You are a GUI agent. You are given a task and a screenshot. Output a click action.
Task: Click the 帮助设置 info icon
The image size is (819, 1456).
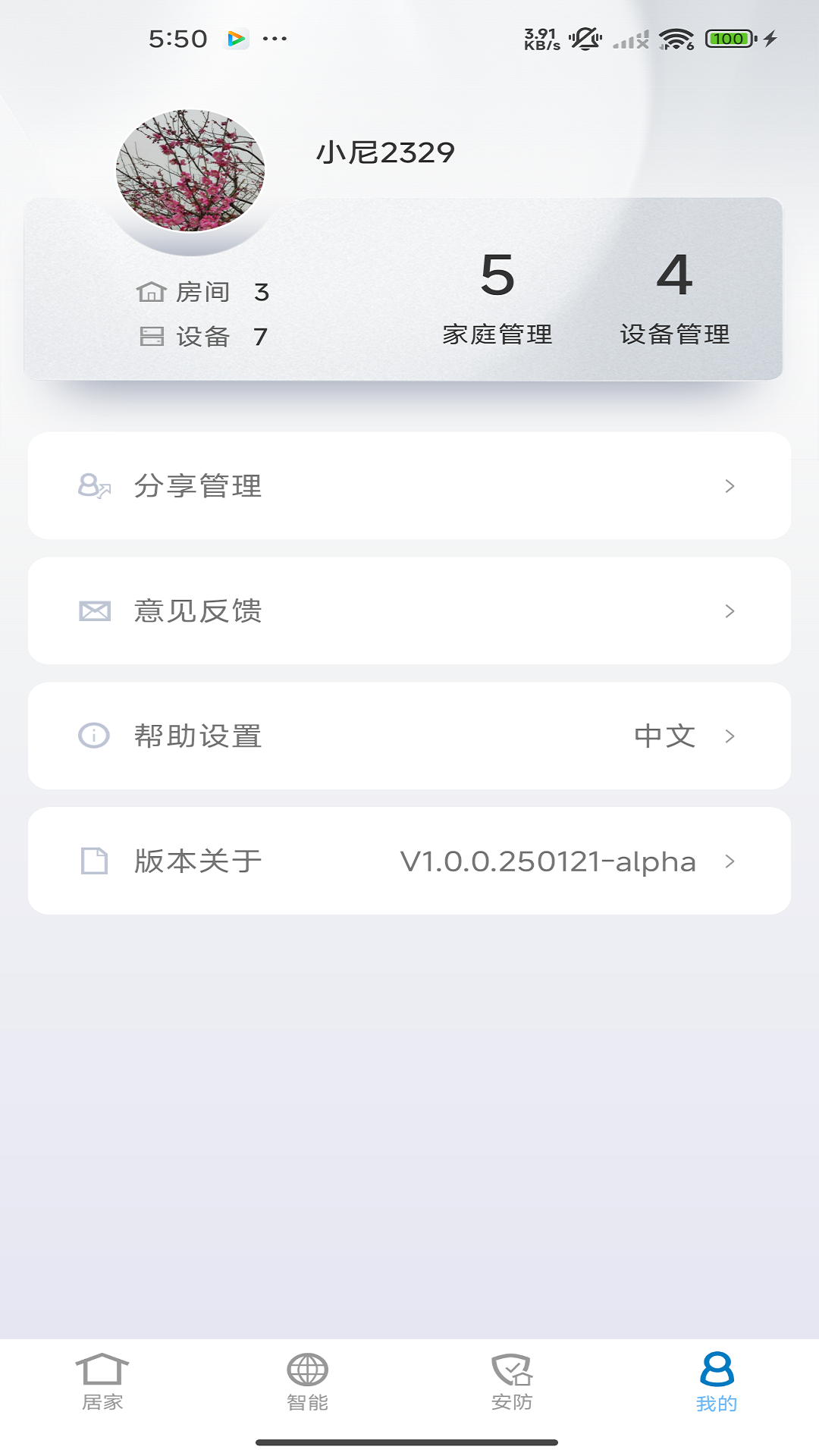coord(93,736)
